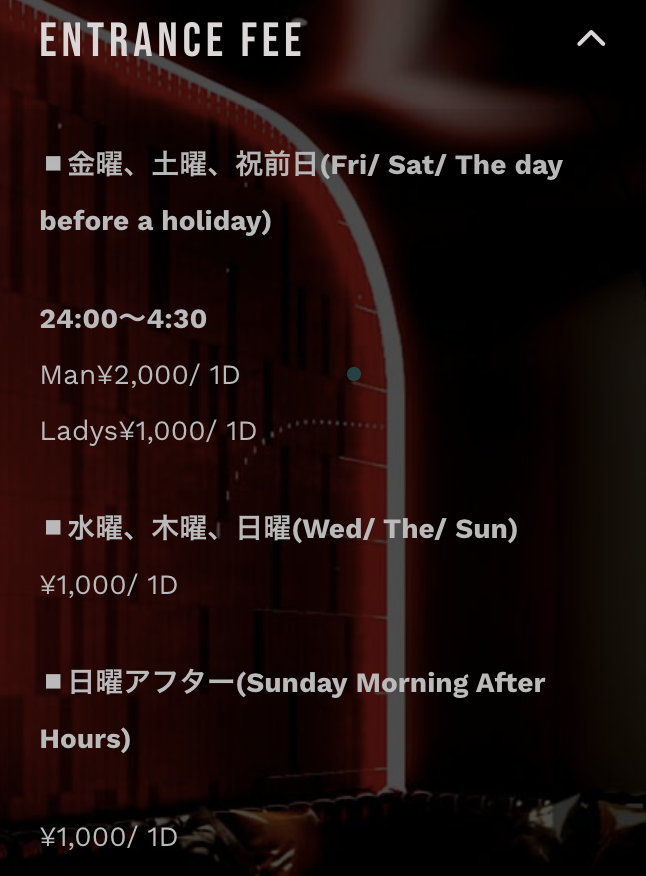Collapse the Entrance Fee section
Viewport: 646px width, 876px height.
591,39
